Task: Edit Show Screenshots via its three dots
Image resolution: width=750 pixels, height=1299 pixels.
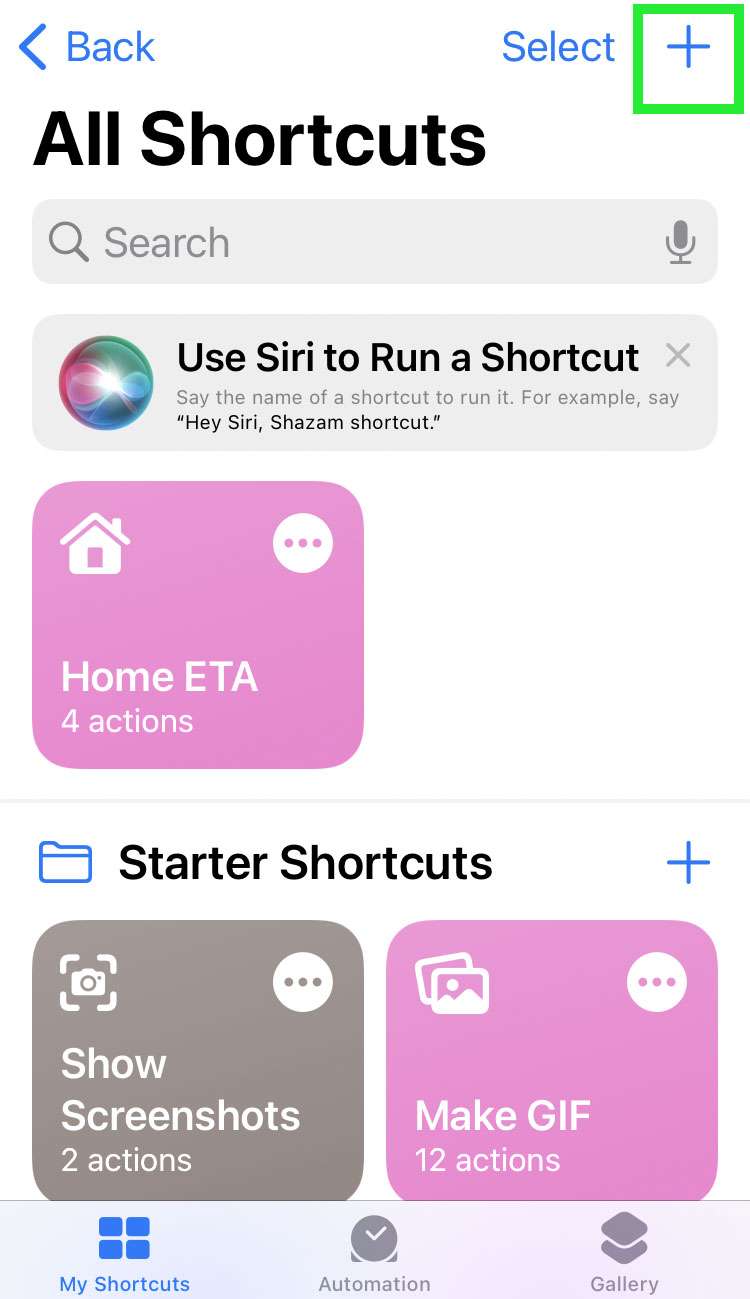Action: point(303,982)
